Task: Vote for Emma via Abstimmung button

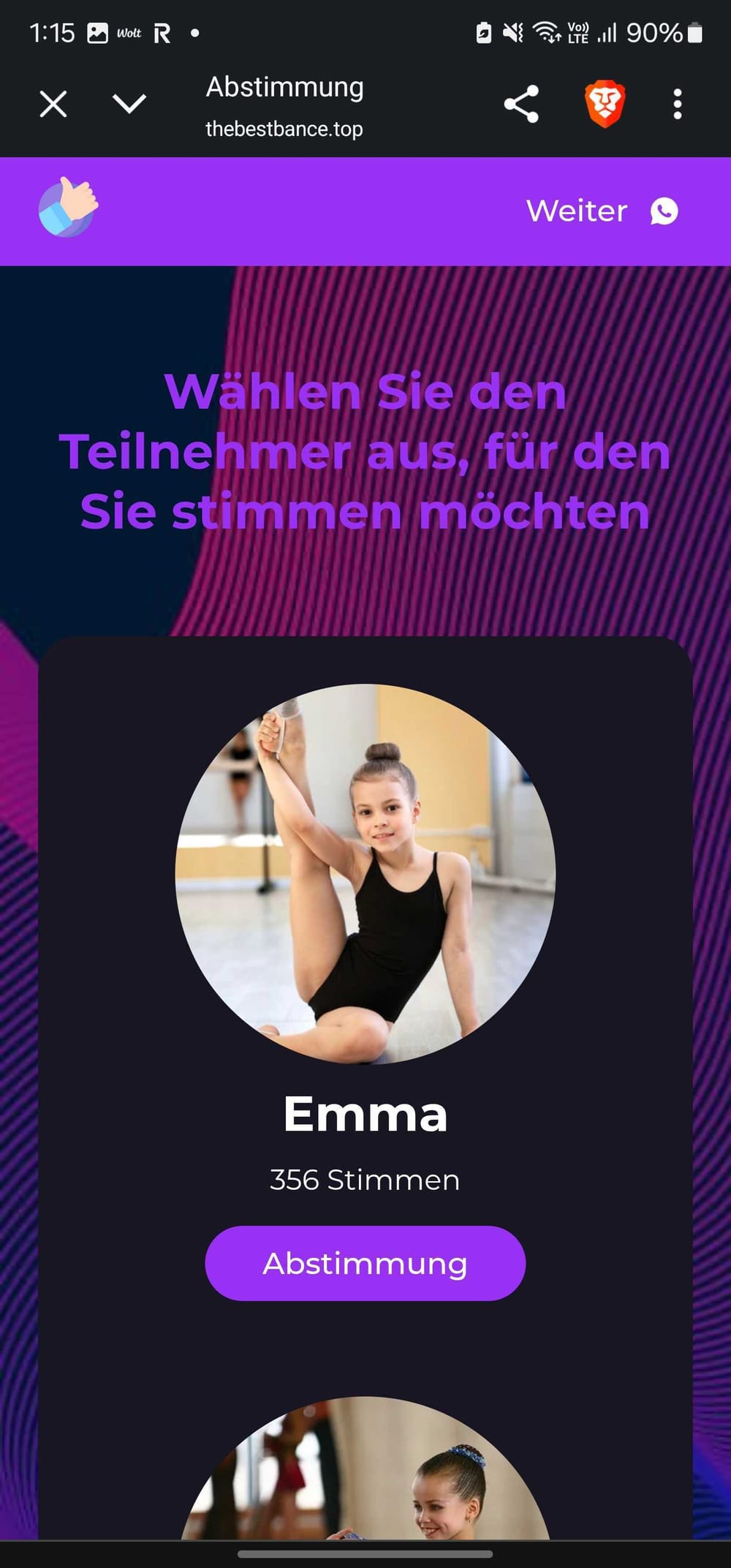Action: click(x=365, y=1264)
